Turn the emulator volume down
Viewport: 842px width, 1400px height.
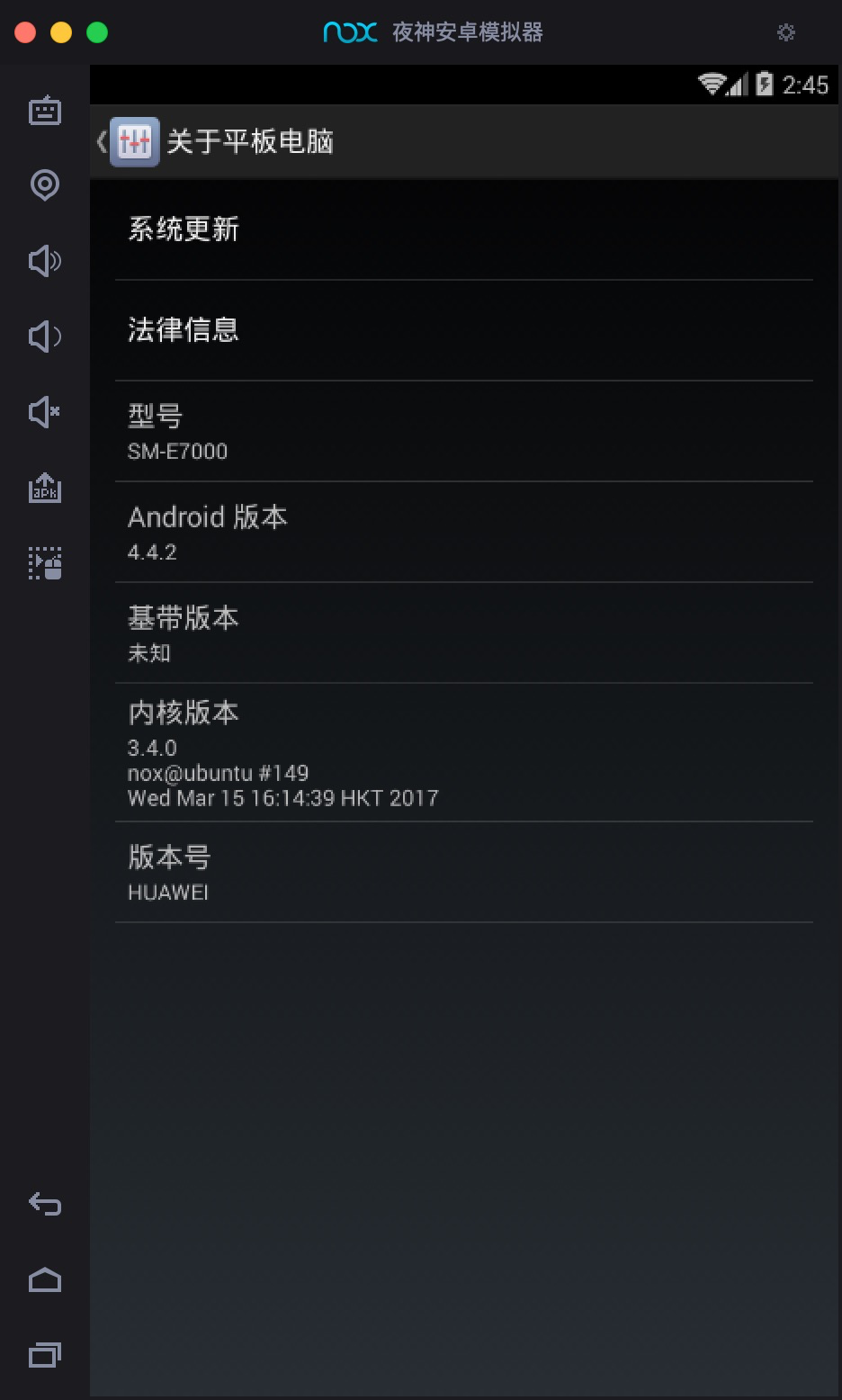pyautogui.click(x=45, y=337)
